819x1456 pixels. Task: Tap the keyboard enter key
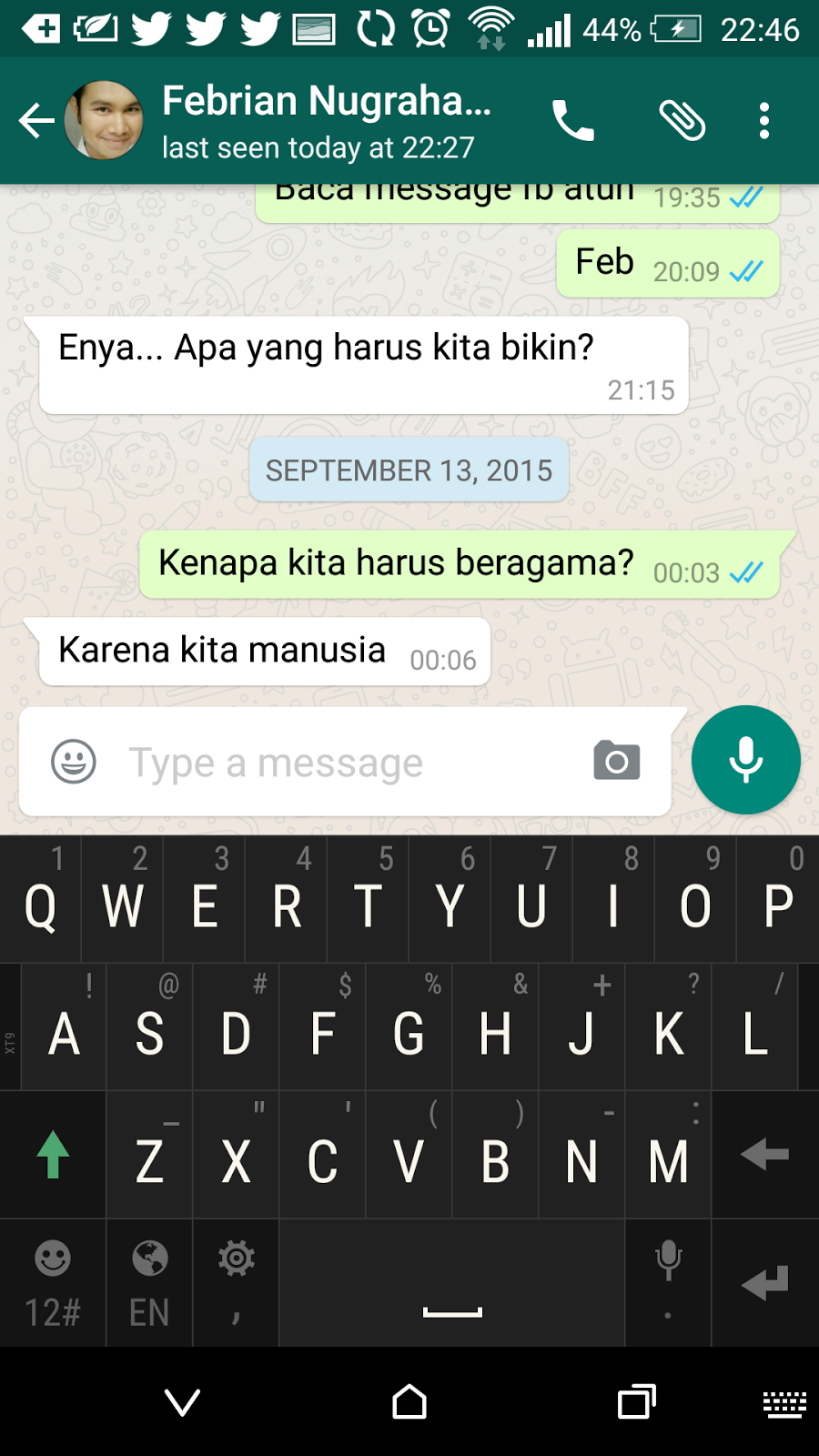click(x=764, y=1283)
